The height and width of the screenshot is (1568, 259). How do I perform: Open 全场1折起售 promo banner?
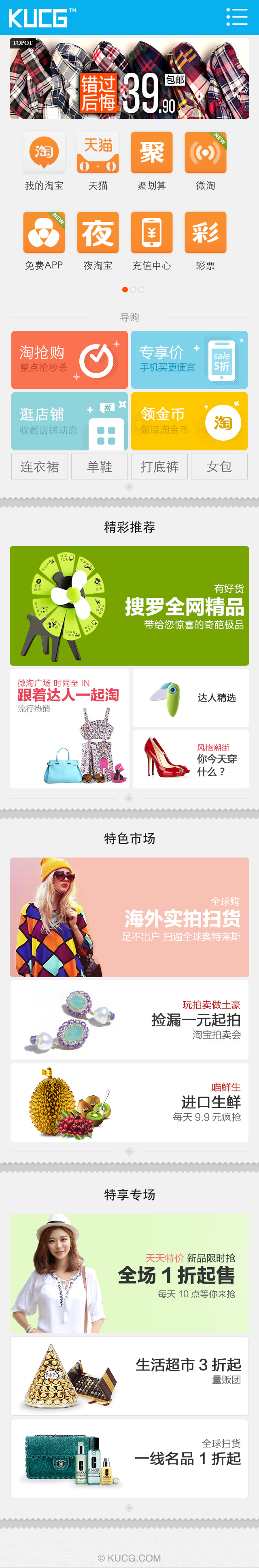pos(129,1273)
